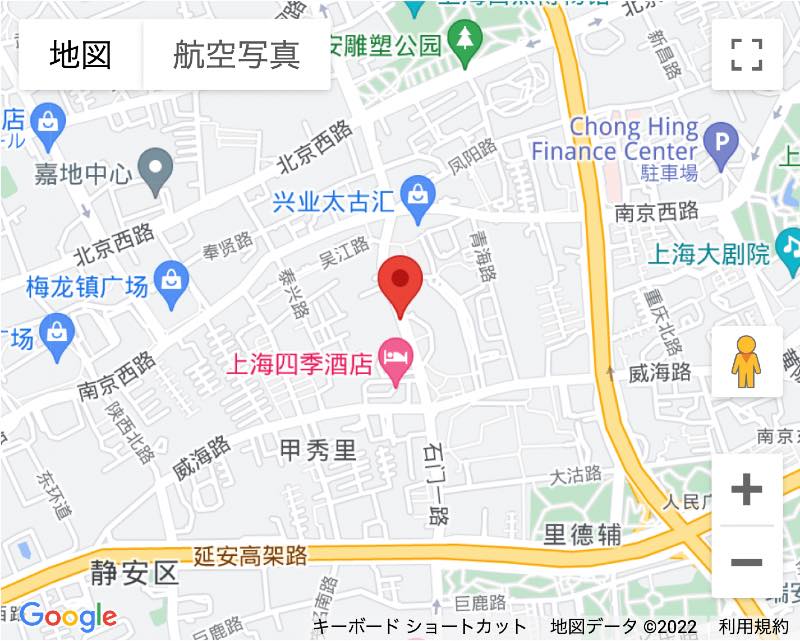This screenshot has height=641, width=800.
Task: Zoom in on the map
Action: point(746,490)
